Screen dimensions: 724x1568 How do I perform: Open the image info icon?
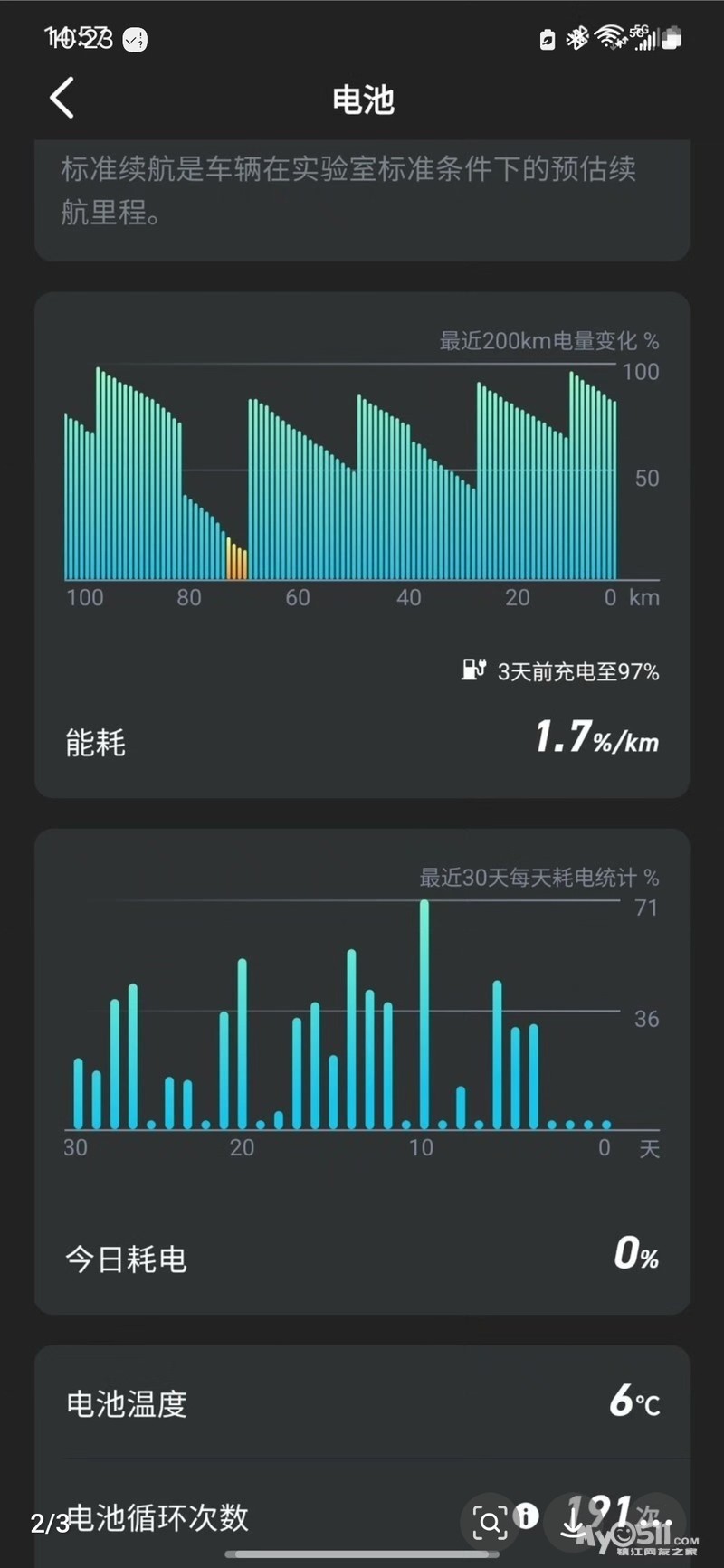click(x=527, y=1515)
